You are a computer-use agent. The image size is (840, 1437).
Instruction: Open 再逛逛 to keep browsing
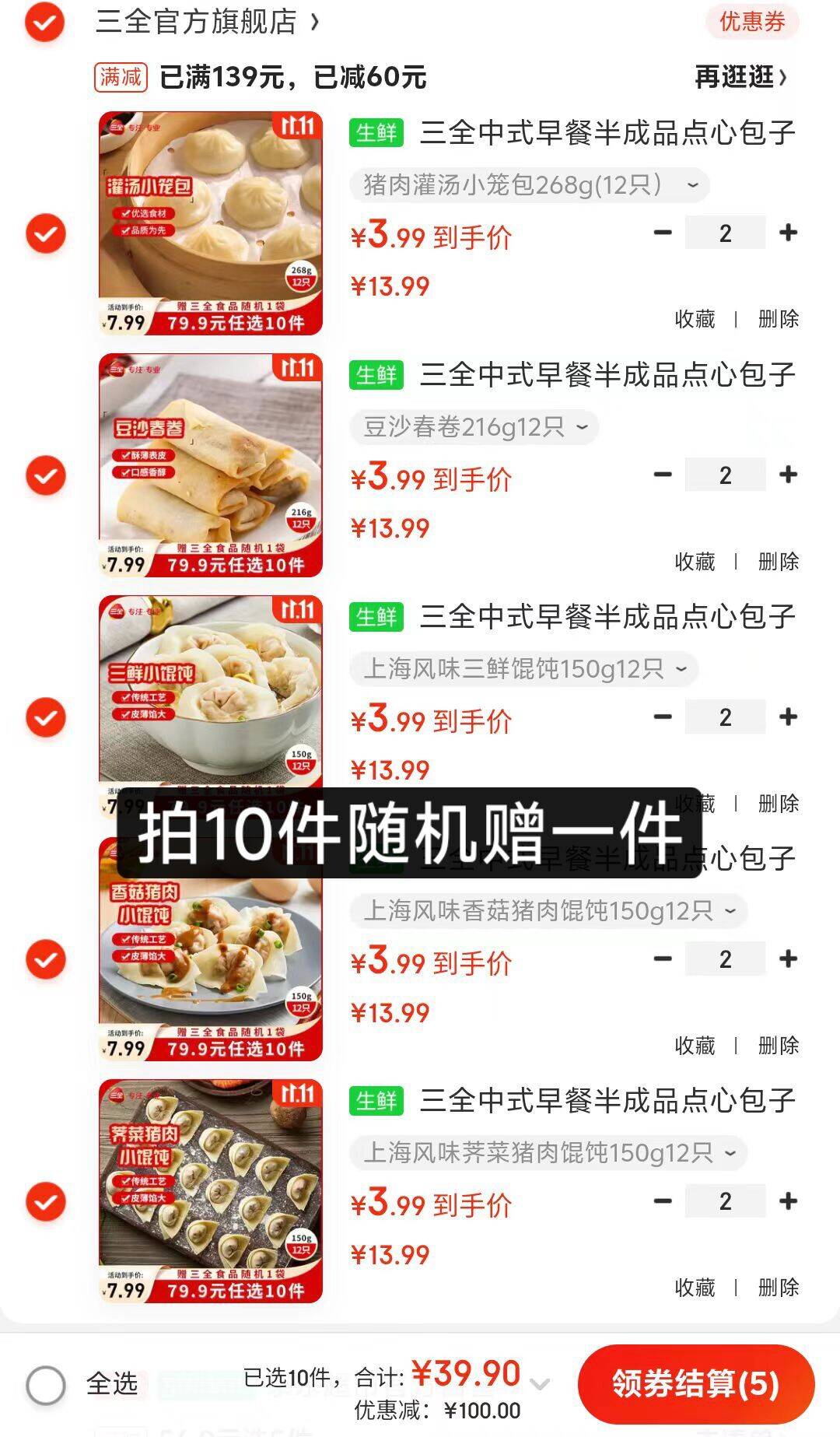tap(740, 77)
